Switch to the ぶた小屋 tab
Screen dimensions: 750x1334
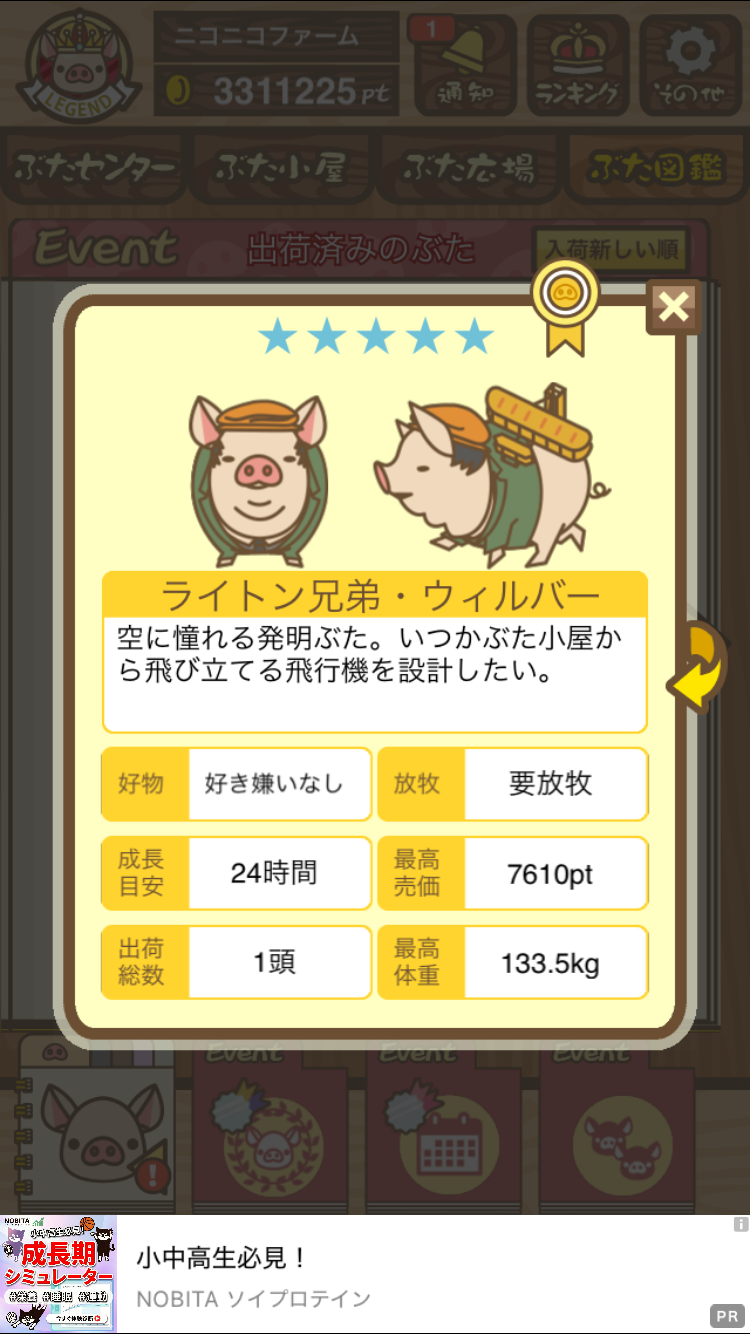click(x=281, y=169)
